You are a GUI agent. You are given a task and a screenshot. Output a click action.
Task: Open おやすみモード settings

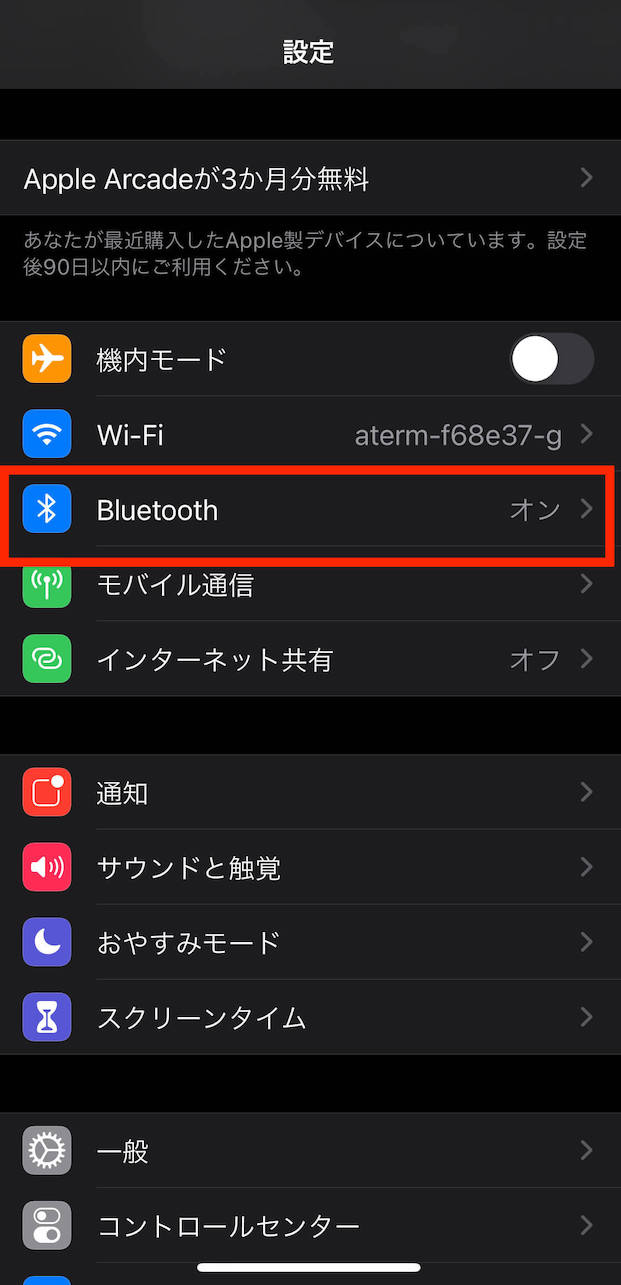pyautogui.click(x=310, y=942)
